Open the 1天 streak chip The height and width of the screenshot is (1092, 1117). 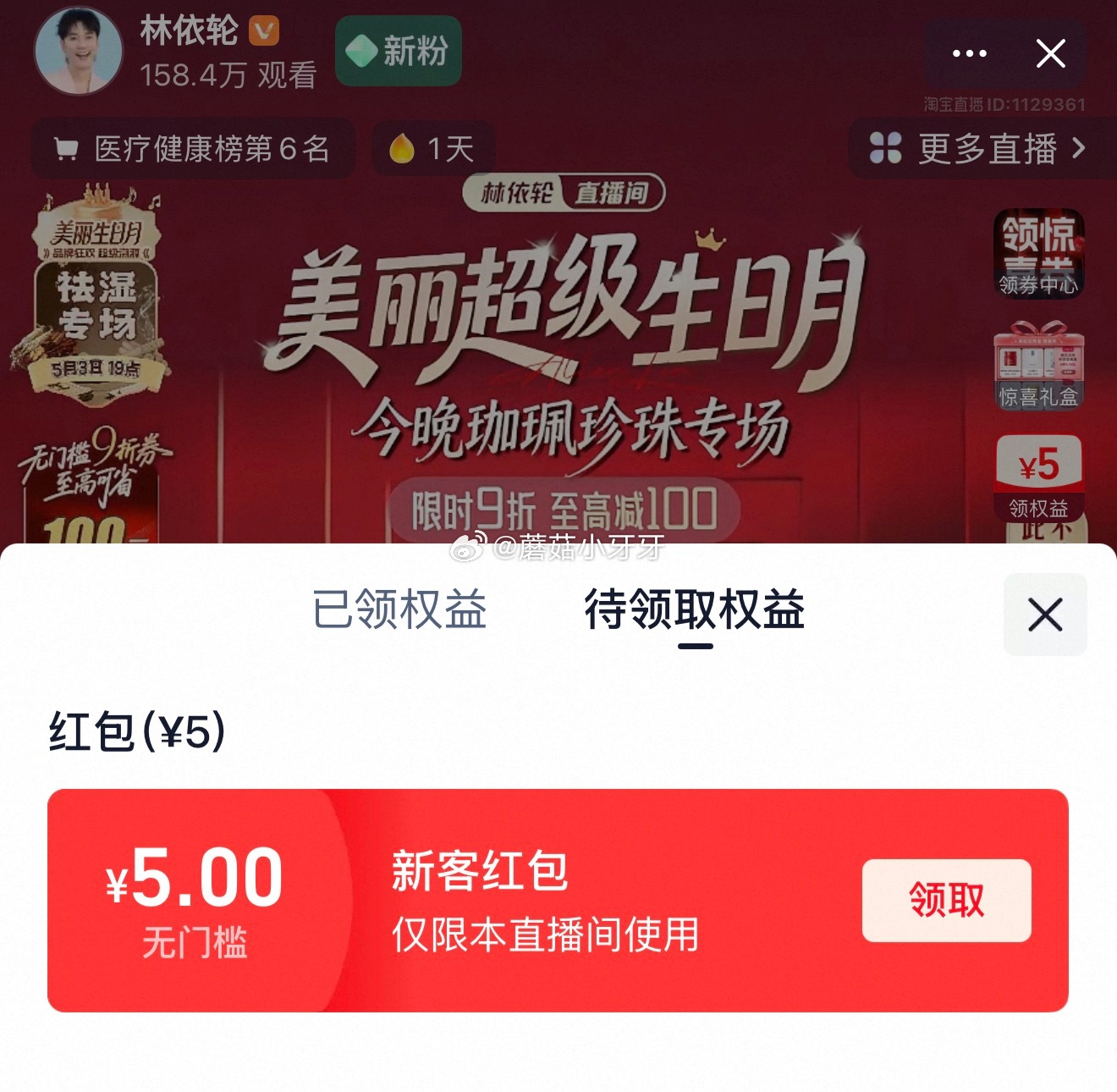point(432,150)
